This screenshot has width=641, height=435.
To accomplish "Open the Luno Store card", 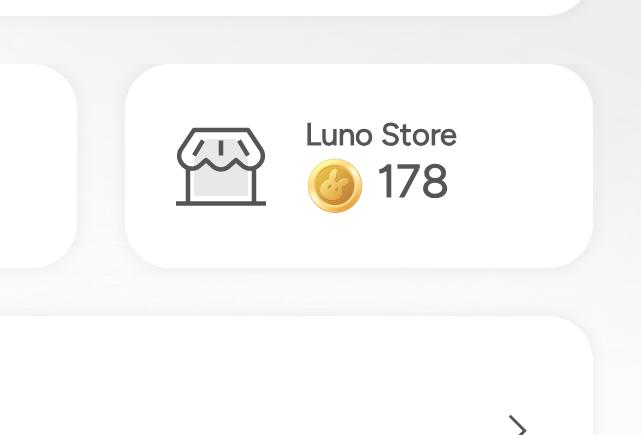I will click(358, 166).
